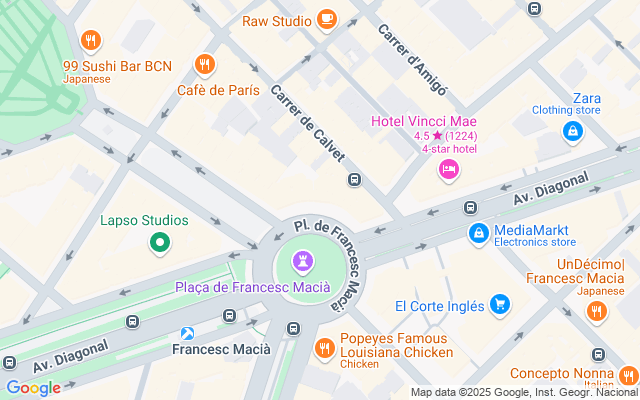The width and height of the screenshot is (640, 400).
Task: Tap the Zara clothing store pin
Action: 573,132
